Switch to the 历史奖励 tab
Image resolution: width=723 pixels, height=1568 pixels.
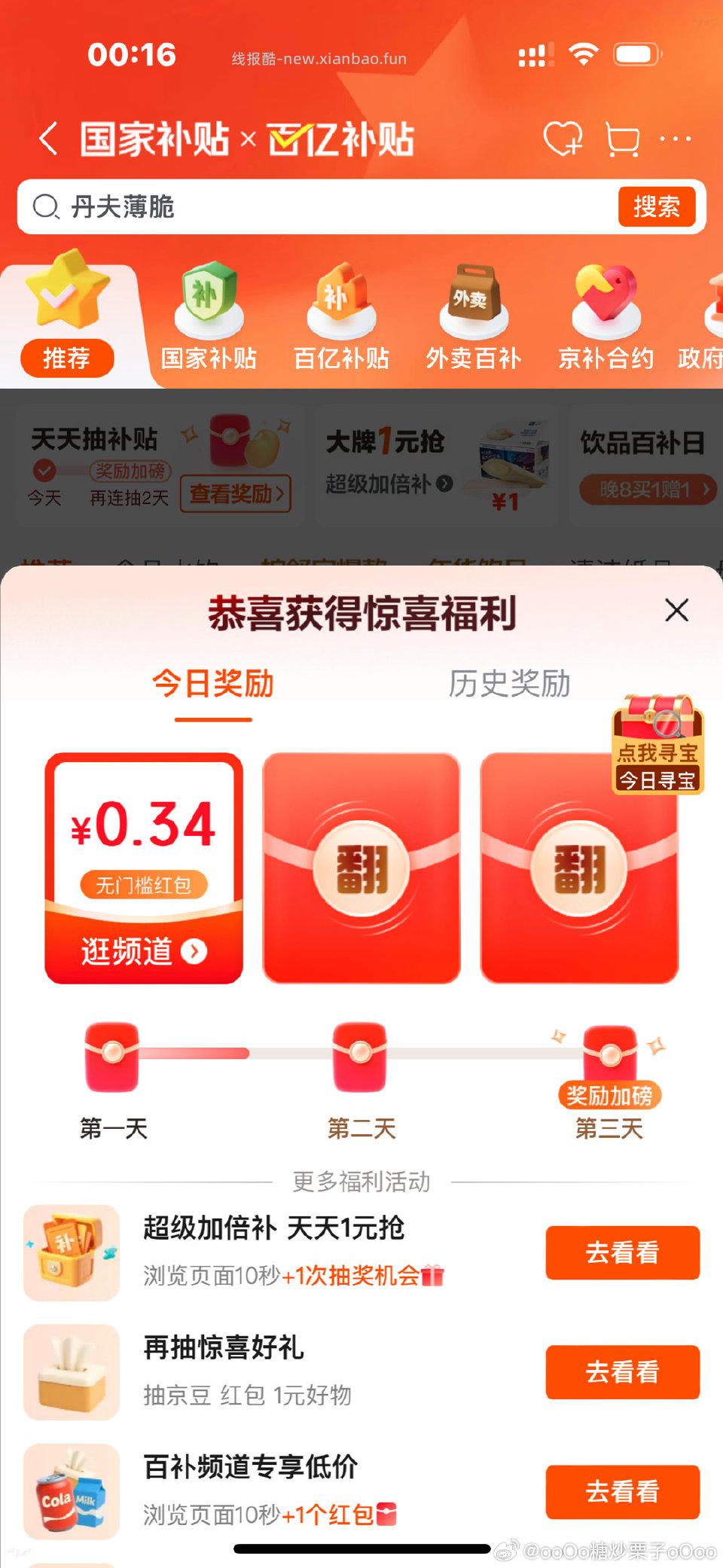click(509, 684)
